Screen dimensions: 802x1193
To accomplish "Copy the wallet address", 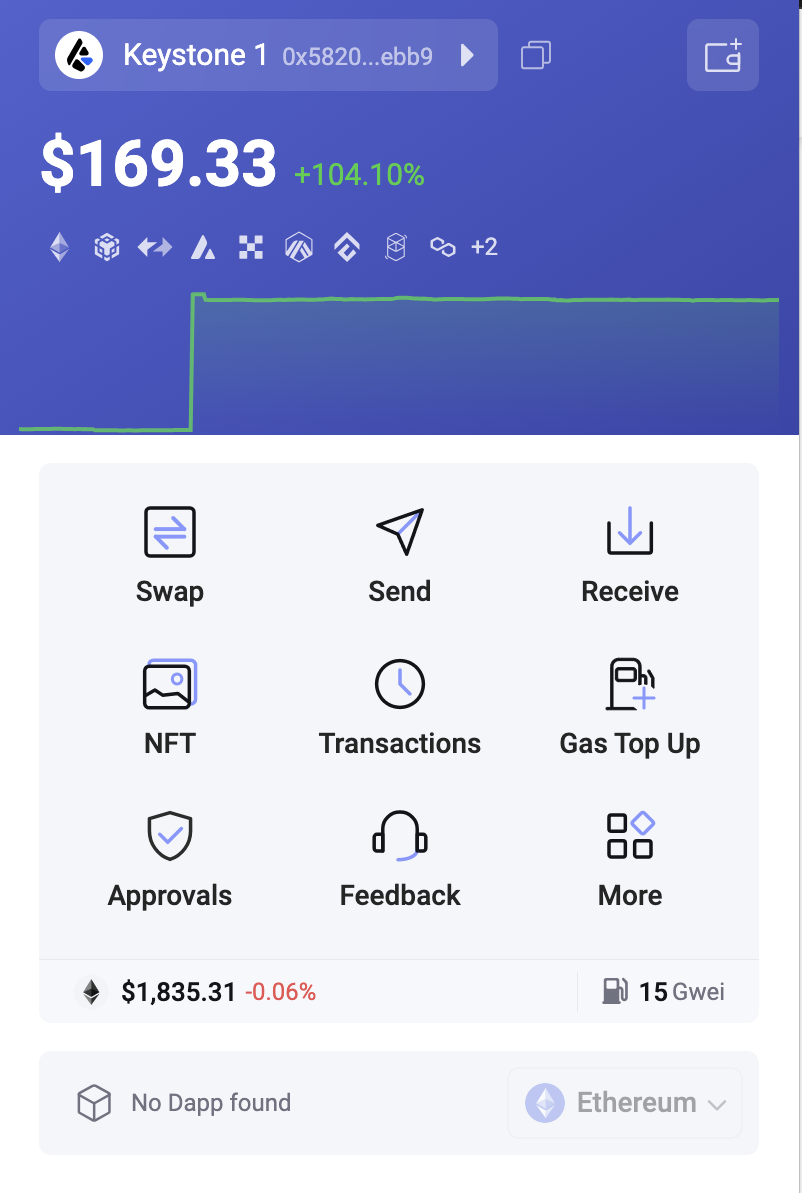I will click(x=536, y=55).
